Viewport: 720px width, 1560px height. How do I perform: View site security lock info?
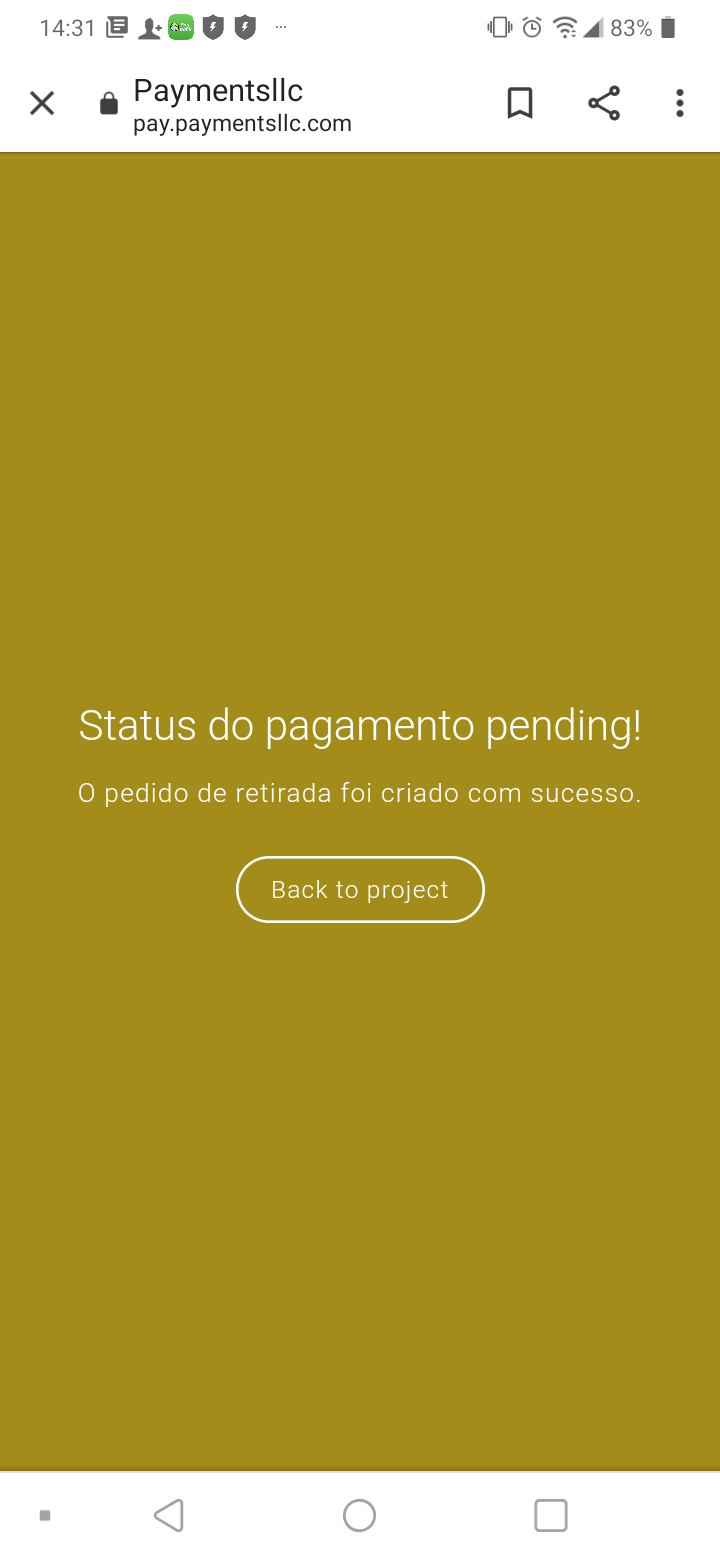point(109,104)
